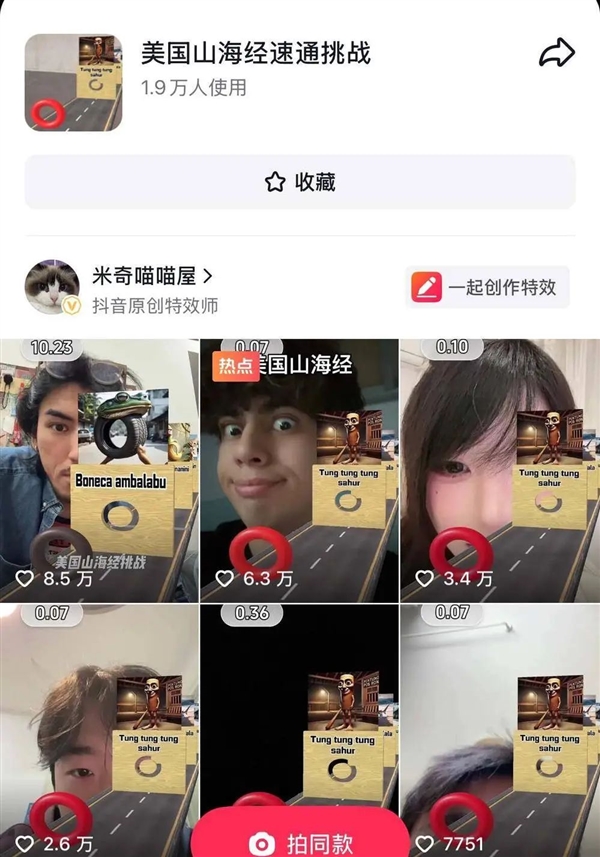Share the 美国山海经速通挑战 effect

556,54
